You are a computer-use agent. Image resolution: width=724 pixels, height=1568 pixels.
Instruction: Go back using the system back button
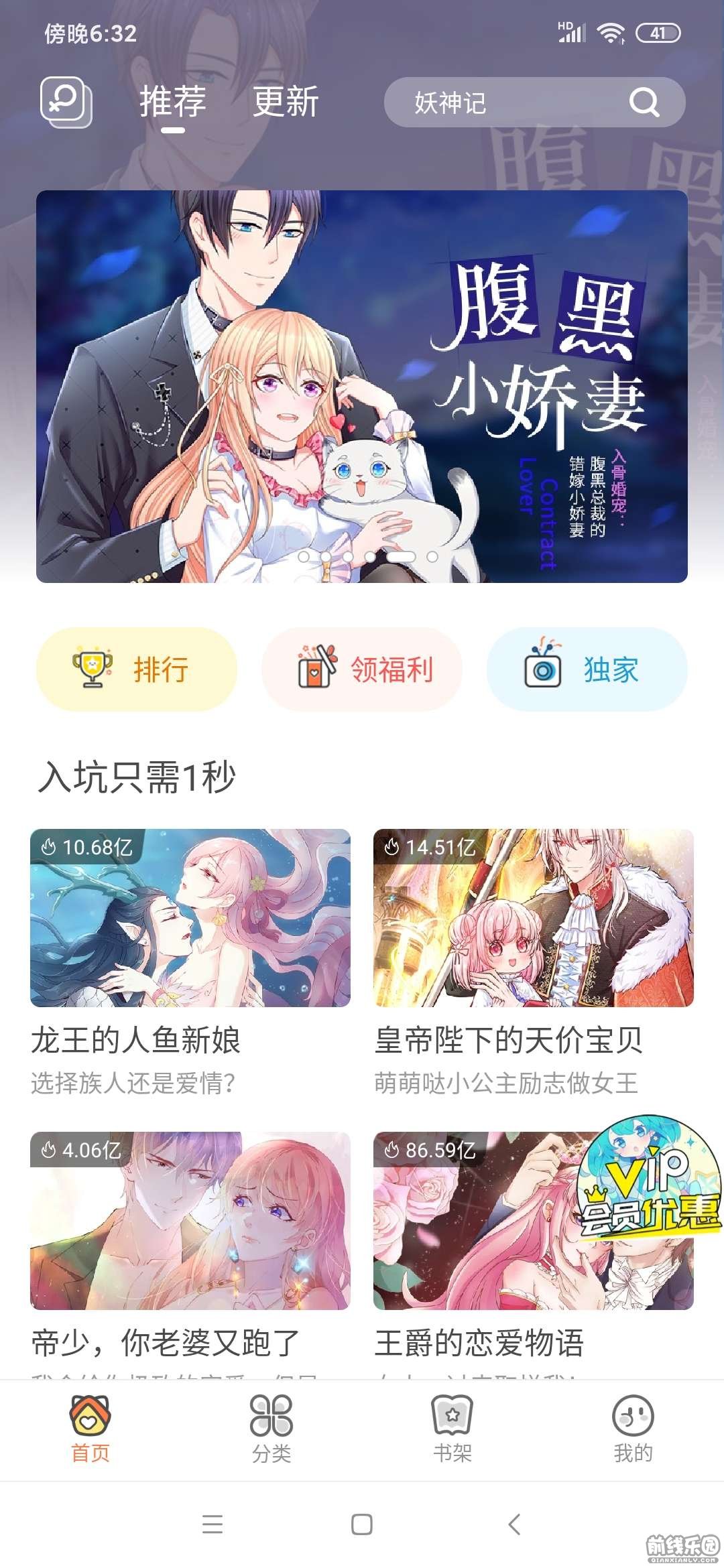click(514, 1524)
